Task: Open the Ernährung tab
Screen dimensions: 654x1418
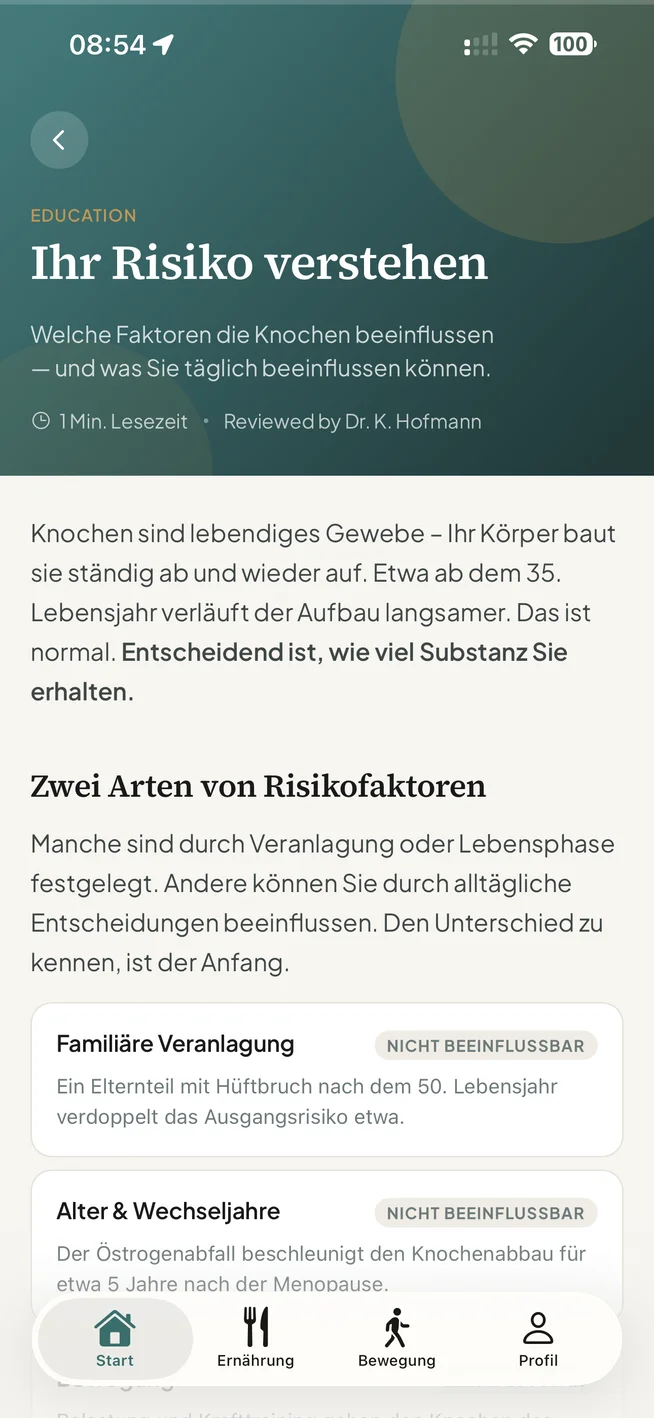Action: [256, 1339]
